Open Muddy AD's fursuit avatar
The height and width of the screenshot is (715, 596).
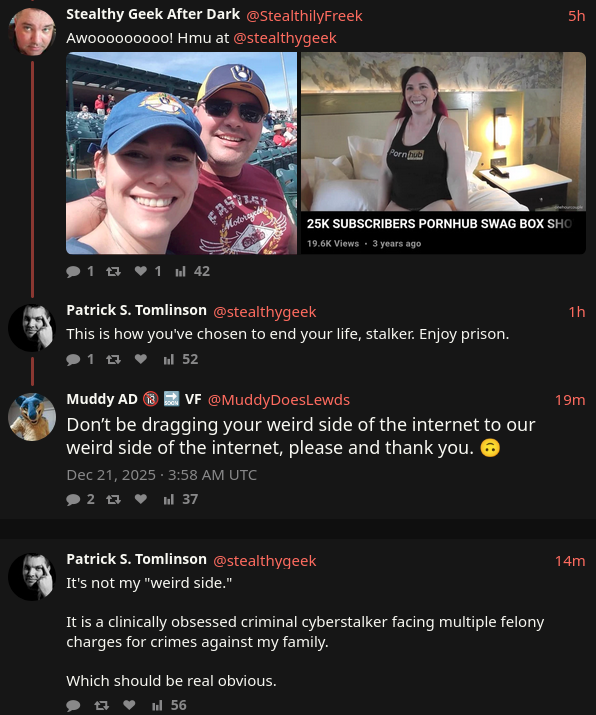(x=32, y=417)
